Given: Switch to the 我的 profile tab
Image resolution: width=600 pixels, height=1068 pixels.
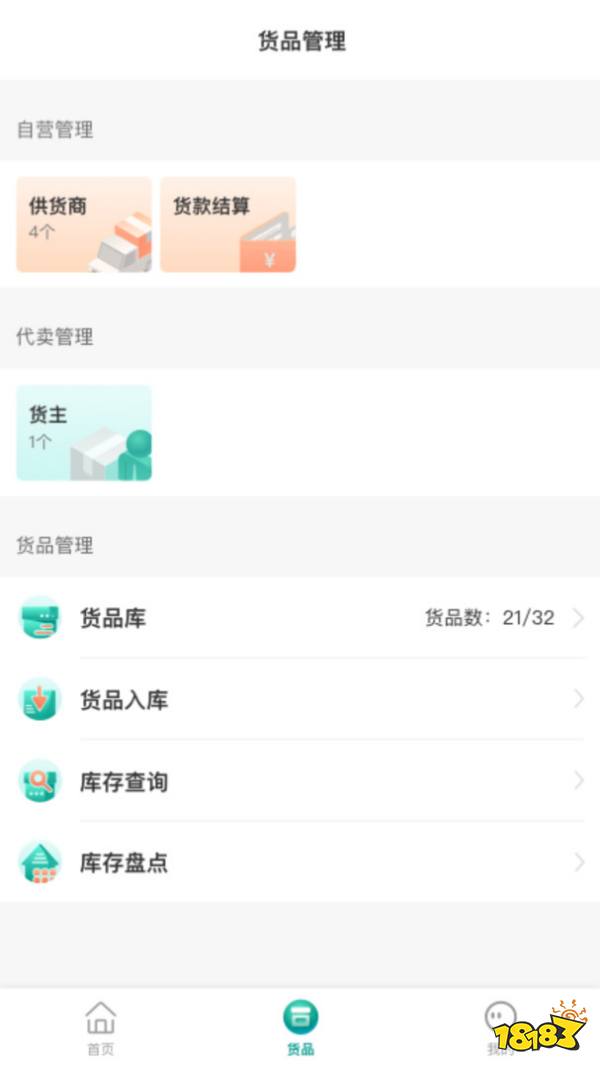Looking at the screenshot, I should 500,1028.
